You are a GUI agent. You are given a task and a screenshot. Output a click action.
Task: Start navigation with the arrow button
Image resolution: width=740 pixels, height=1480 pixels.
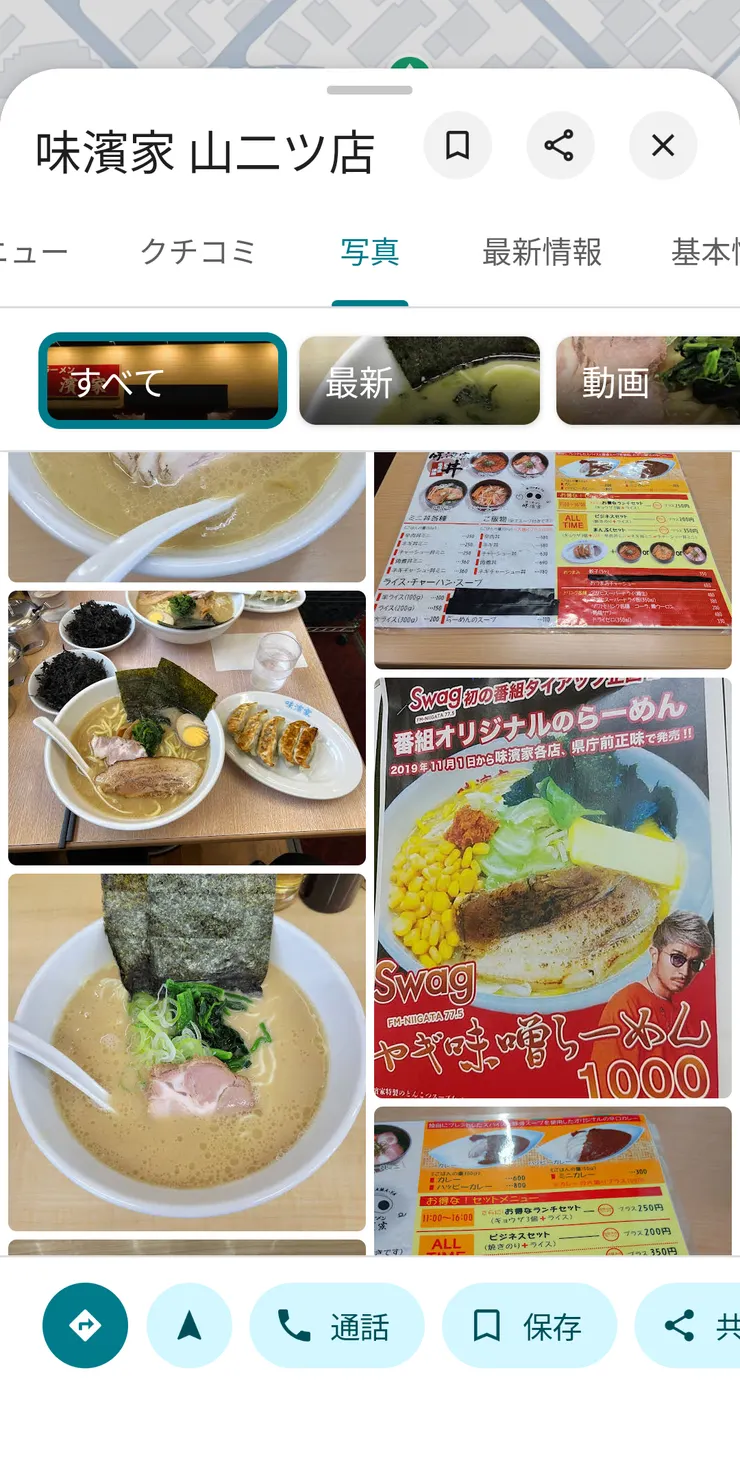[189, 1326]
